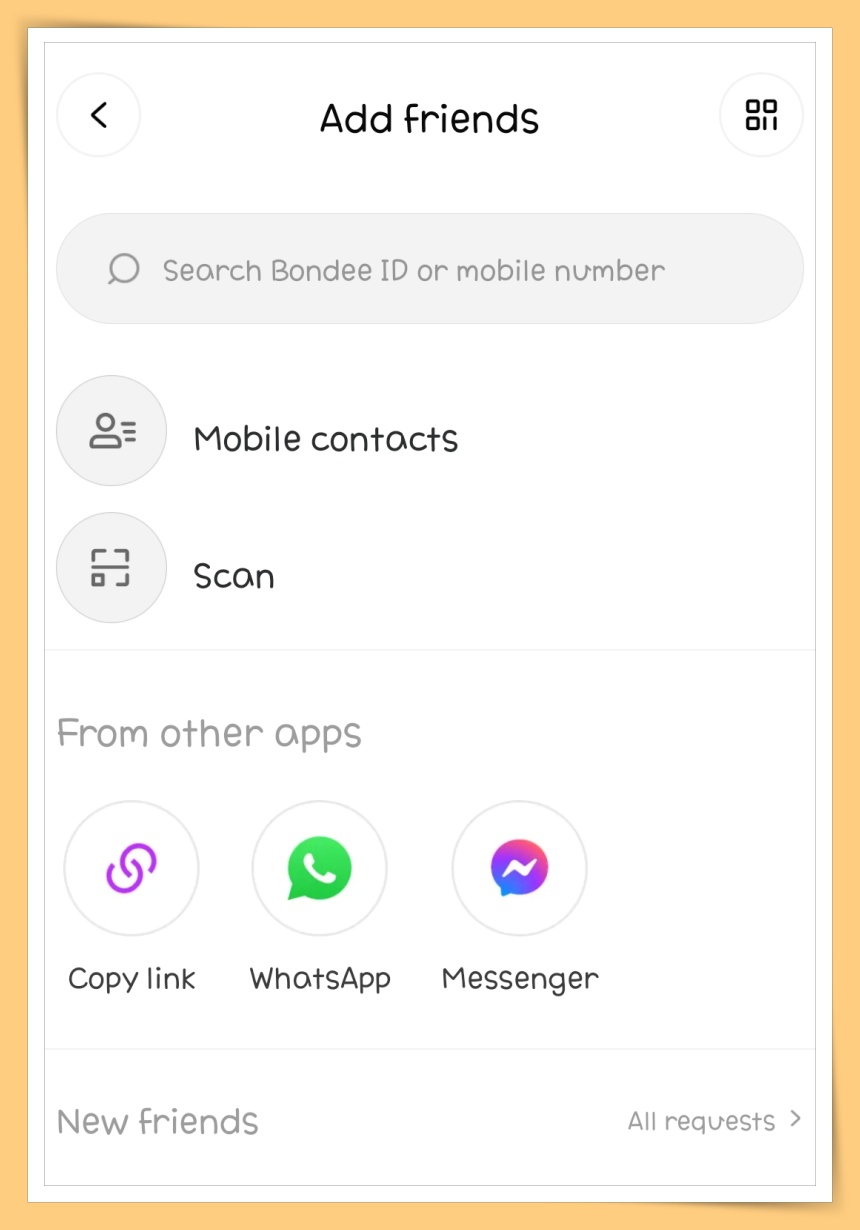Share via the WhatsApp icon
Viewport: 860px width, 1230px height.
point(319,868)
